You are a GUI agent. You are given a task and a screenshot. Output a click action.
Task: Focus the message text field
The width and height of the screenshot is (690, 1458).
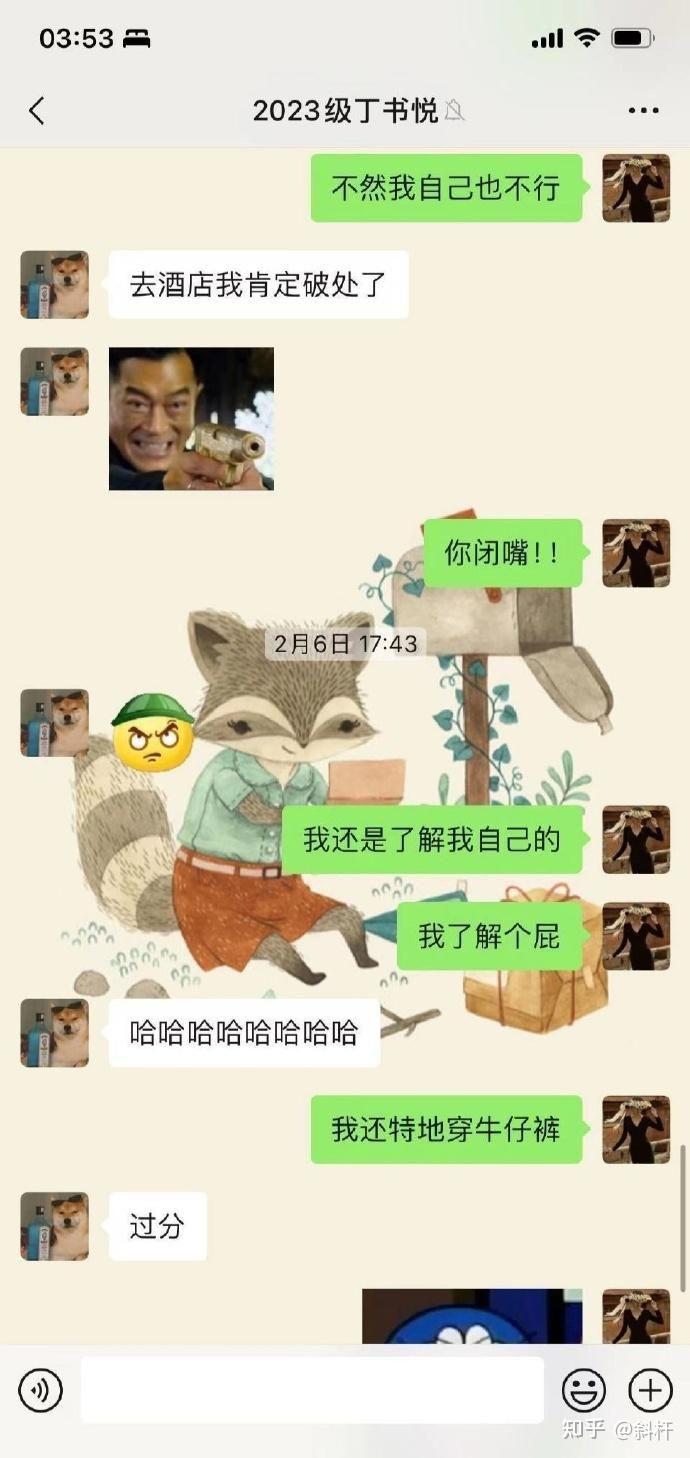312,1390
